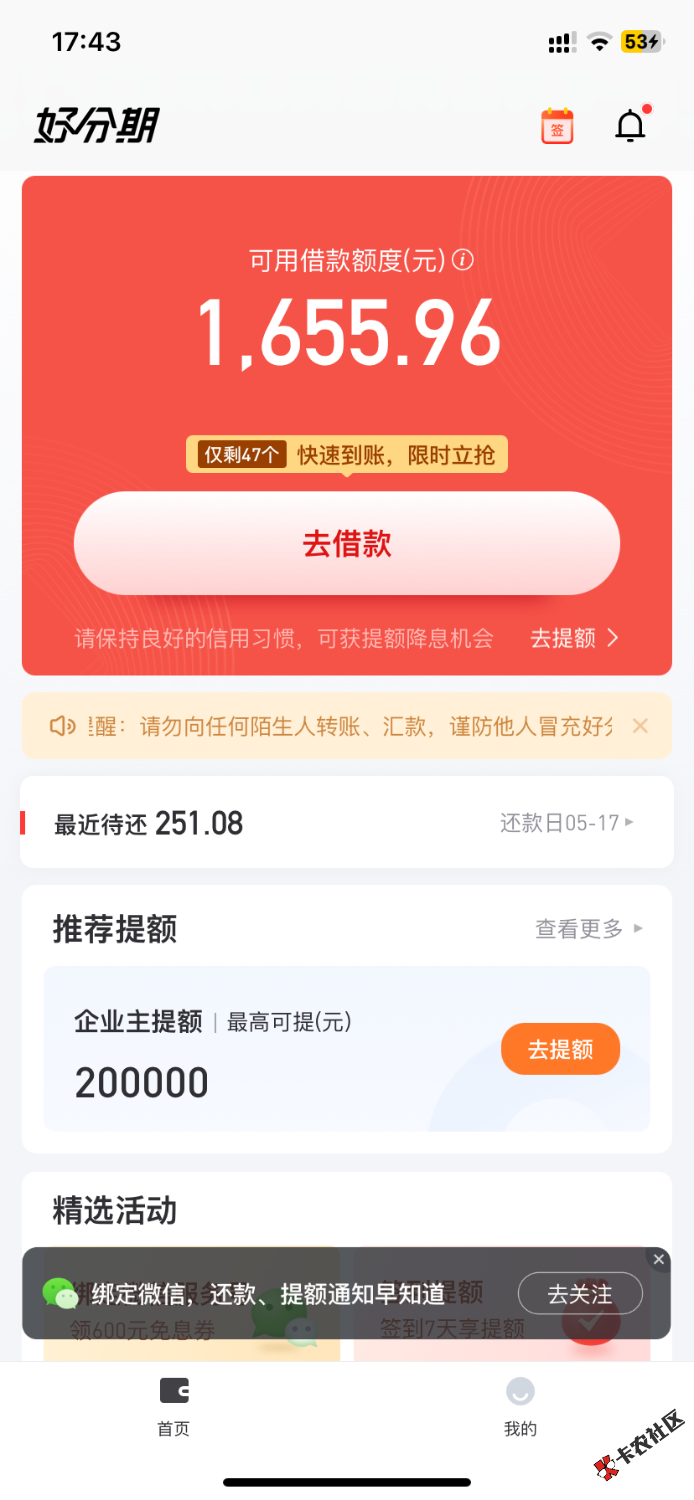This screenshot has width=694, height=1500.
Task: Open the 最近待还 251.08 repayment row
Action: (346, 823)
